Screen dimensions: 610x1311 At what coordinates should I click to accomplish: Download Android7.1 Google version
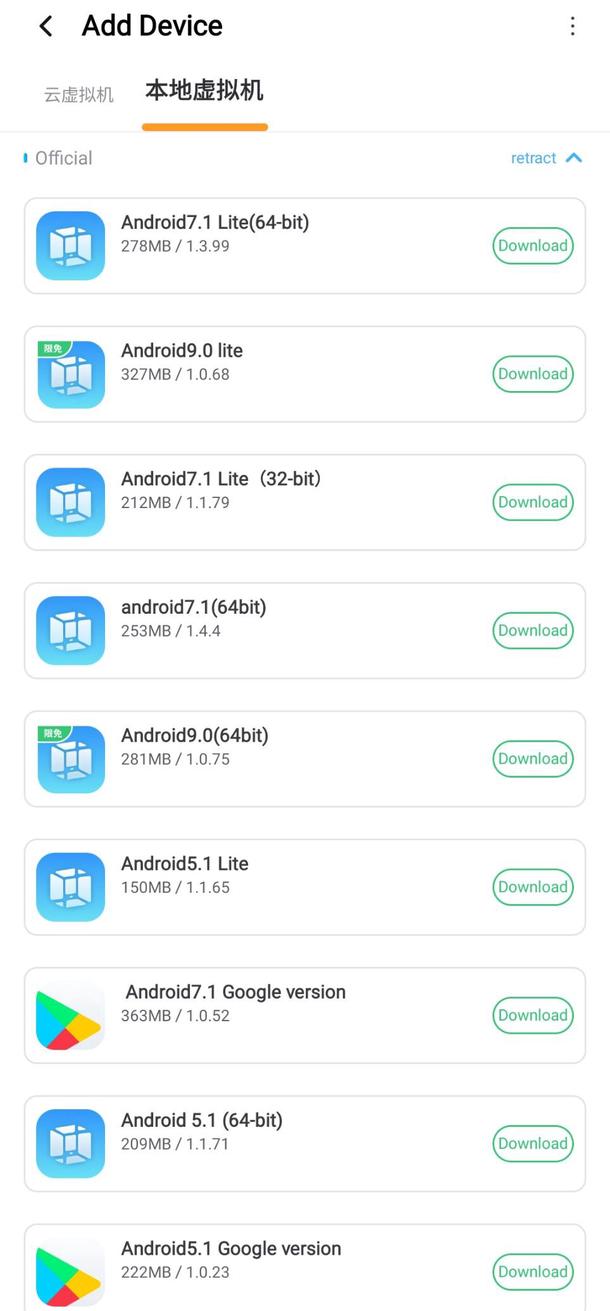coord(532,1015)
